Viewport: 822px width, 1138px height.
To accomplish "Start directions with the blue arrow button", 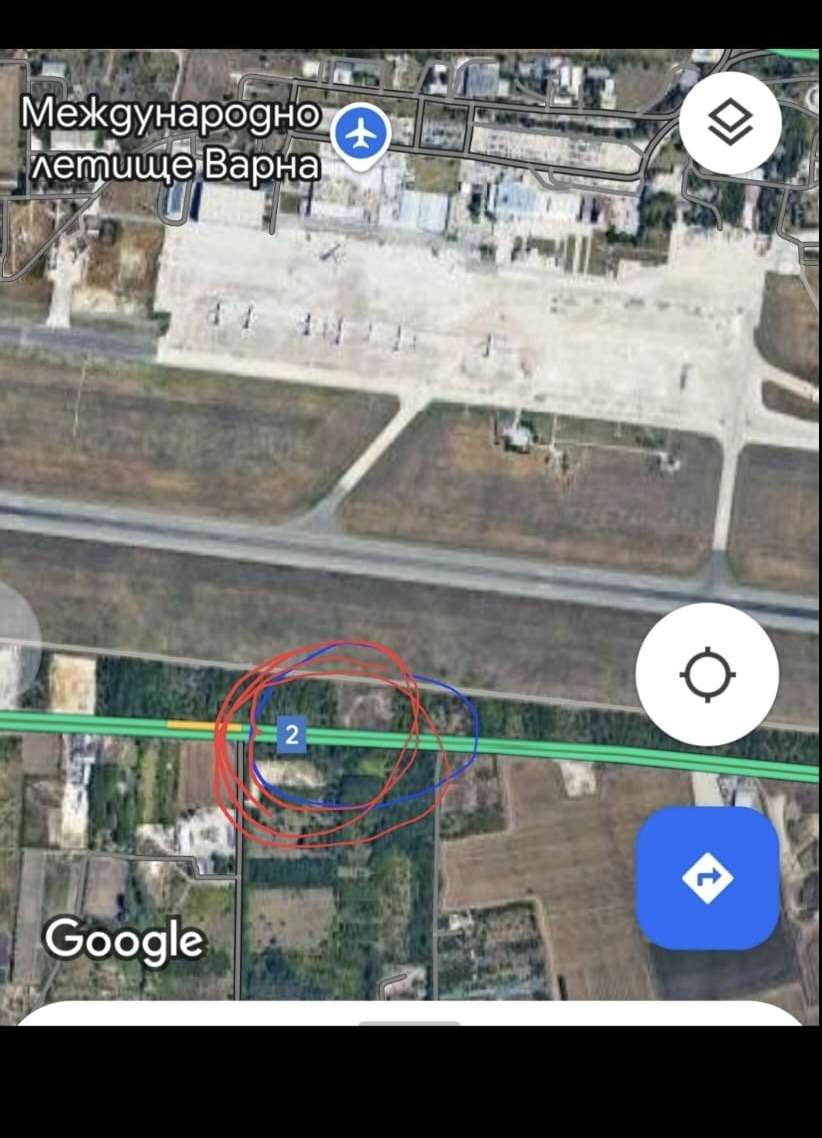I will tap(707, 878).
